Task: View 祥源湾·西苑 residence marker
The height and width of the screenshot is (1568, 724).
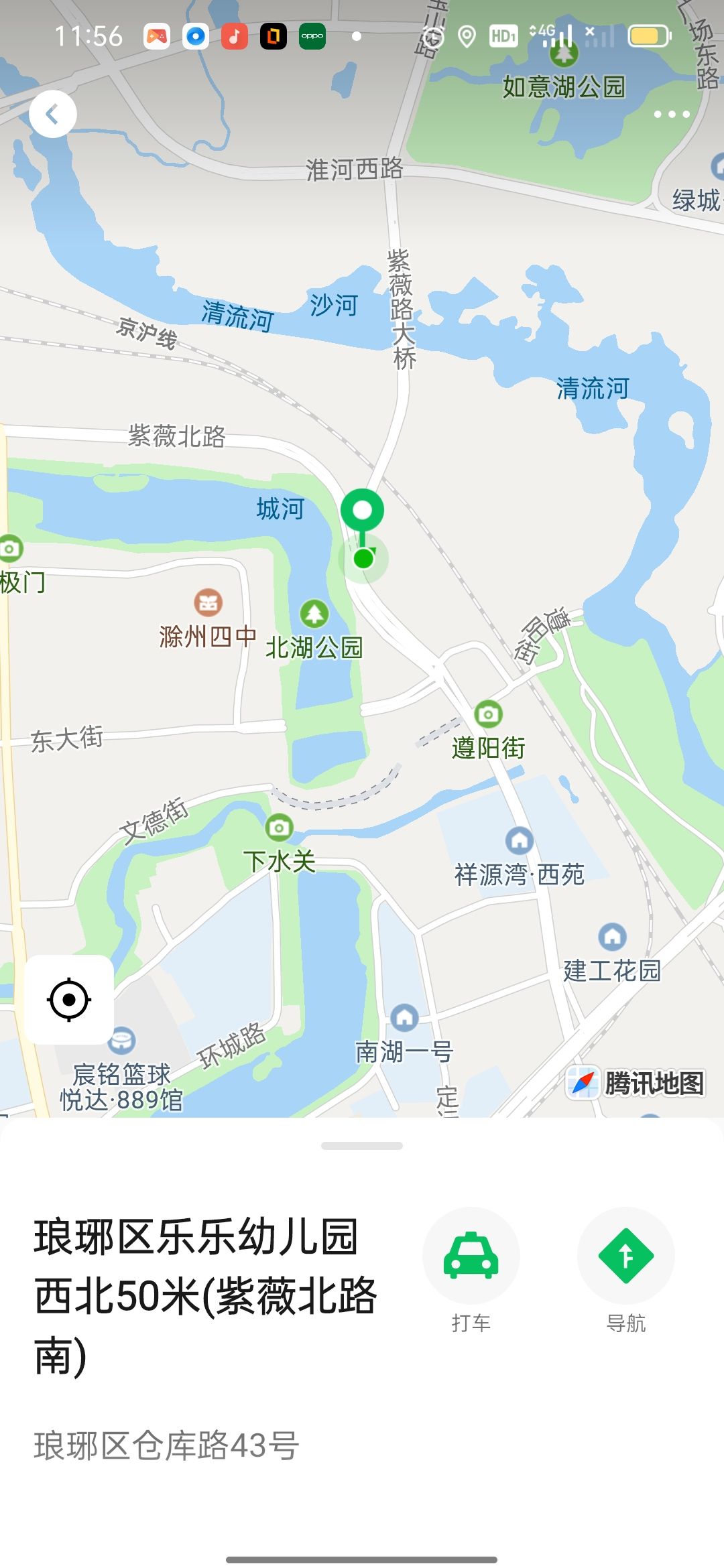Action: (x=520, y=840)
